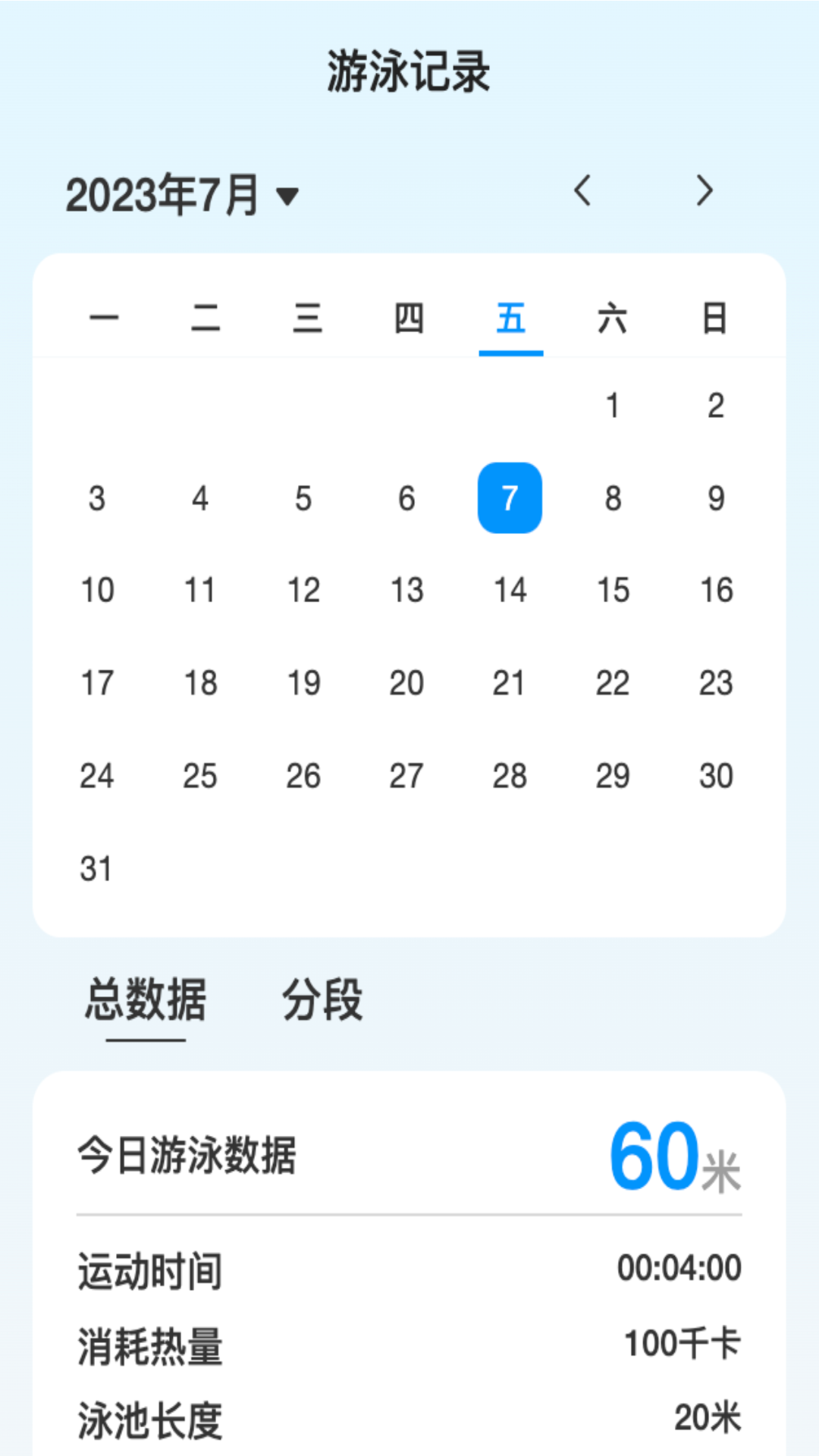Image resolution: width=819 pixels, height=1456 pixels.
Task: Go to the previous month
Action: (x=582, y=190)
